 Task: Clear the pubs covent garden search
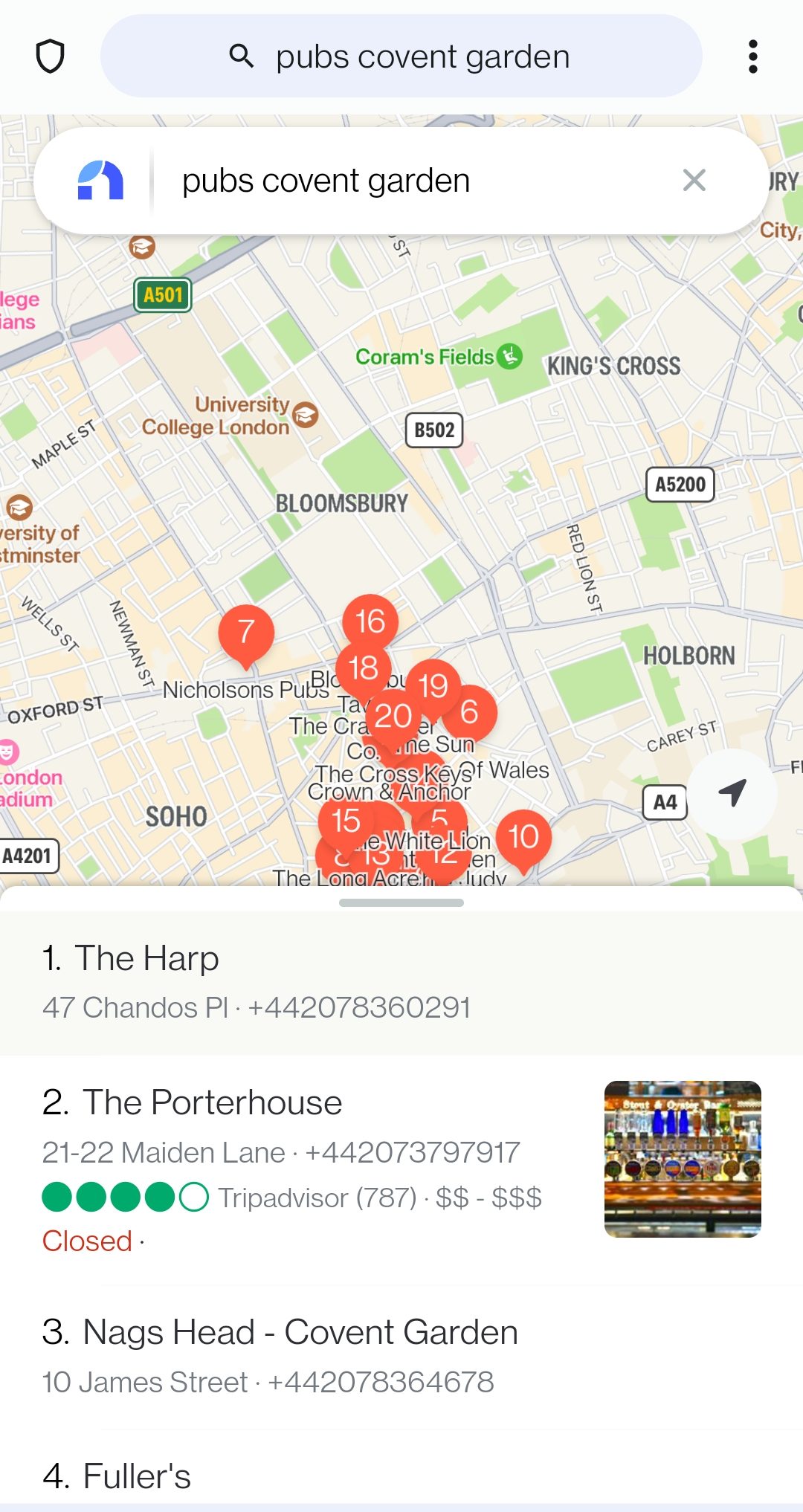tap(694, 181)
